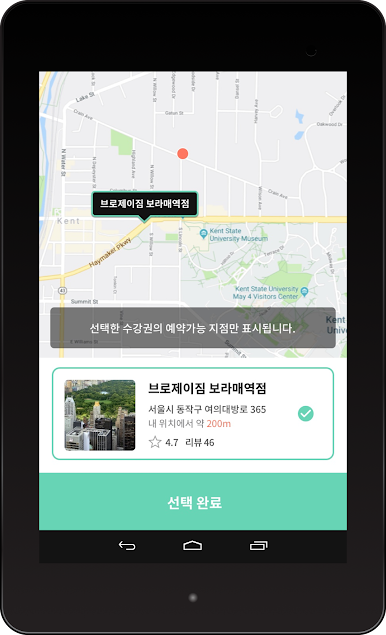Open the 브로제이짐 보라매역점 location card
The height and width of the screenshot is (635, 386).
click(193, 413)
